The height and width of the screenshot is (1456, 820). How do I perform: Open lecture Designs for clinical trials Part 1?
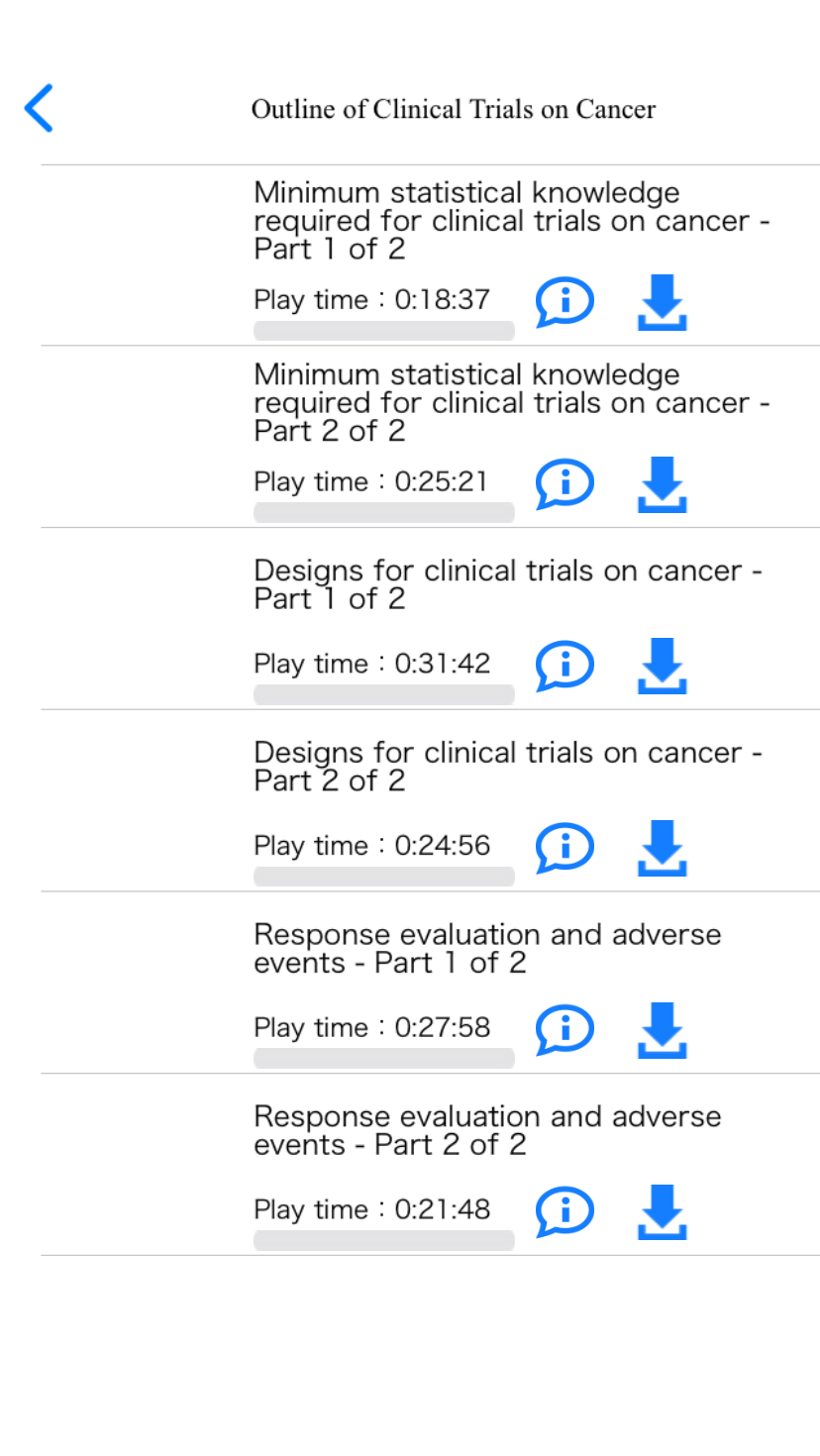[430, 619]
